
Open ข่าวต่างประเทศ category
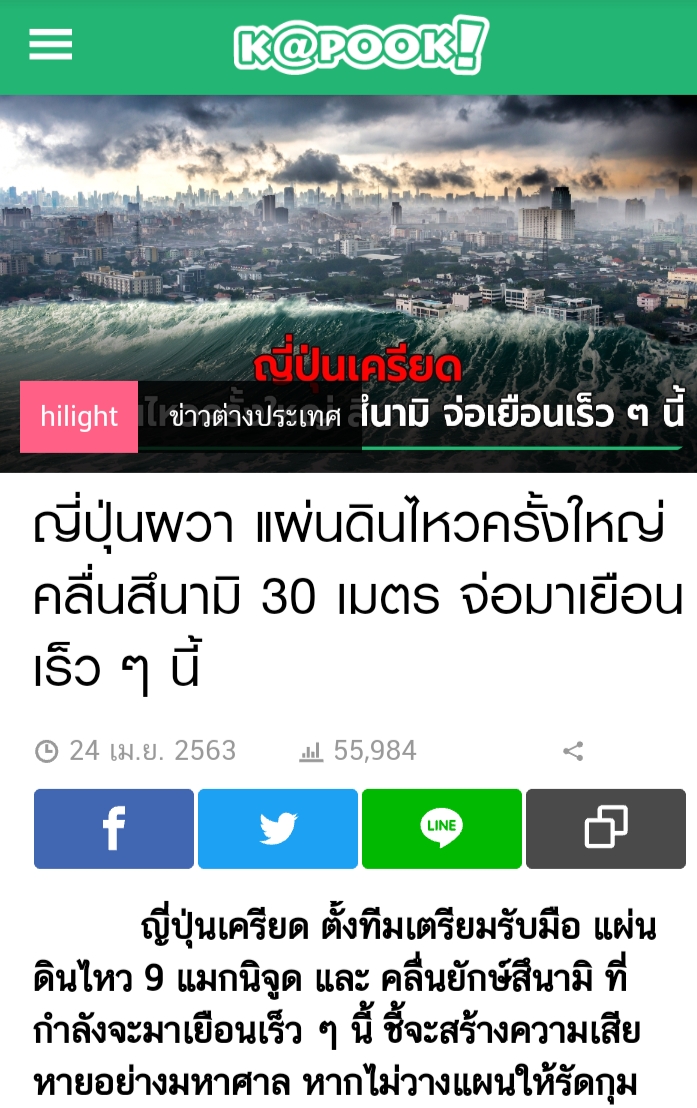click(255, 416)
